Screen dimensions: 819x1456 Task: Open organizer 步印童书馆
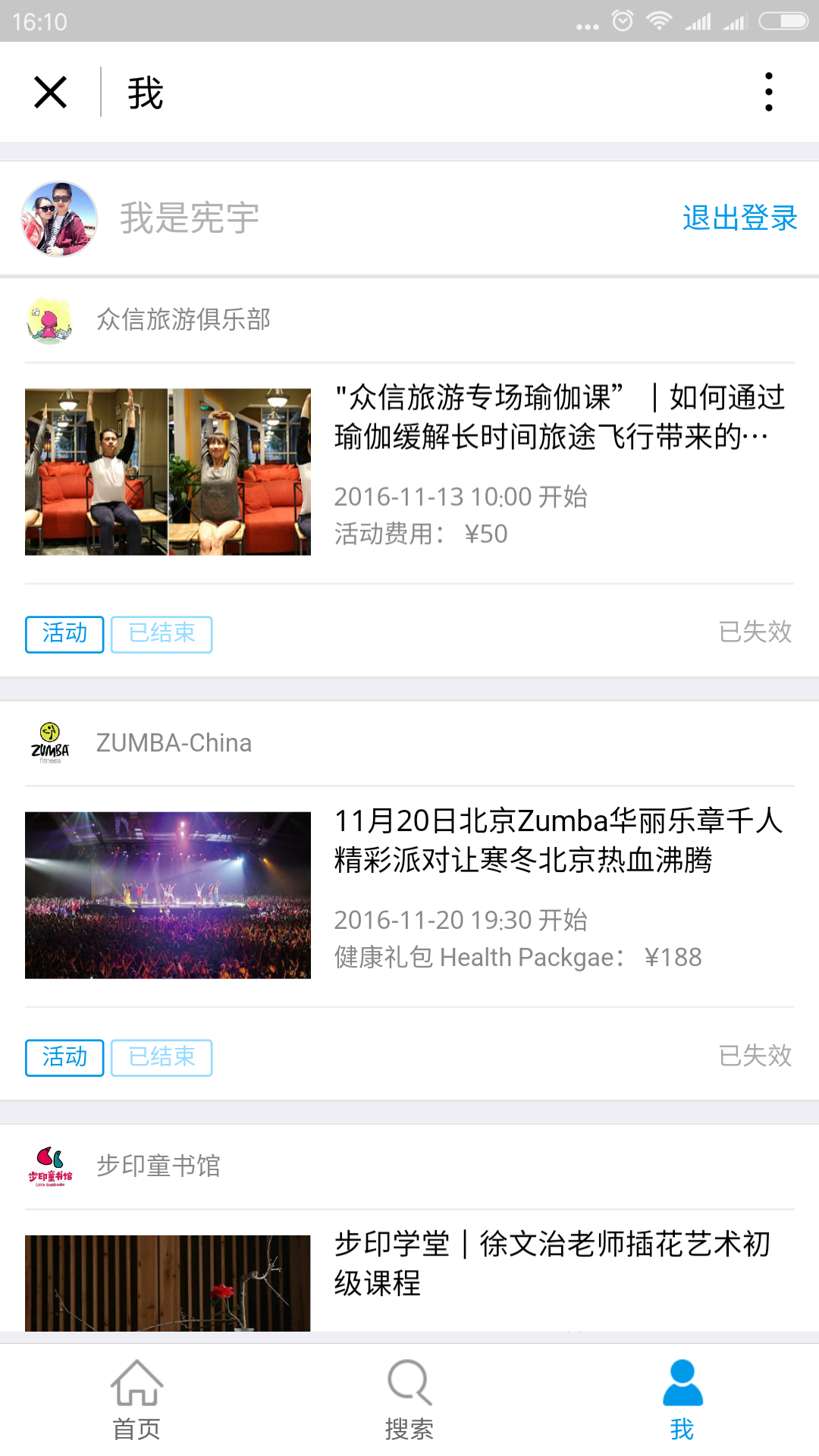pyautogui.click(x=158, y=1166)
